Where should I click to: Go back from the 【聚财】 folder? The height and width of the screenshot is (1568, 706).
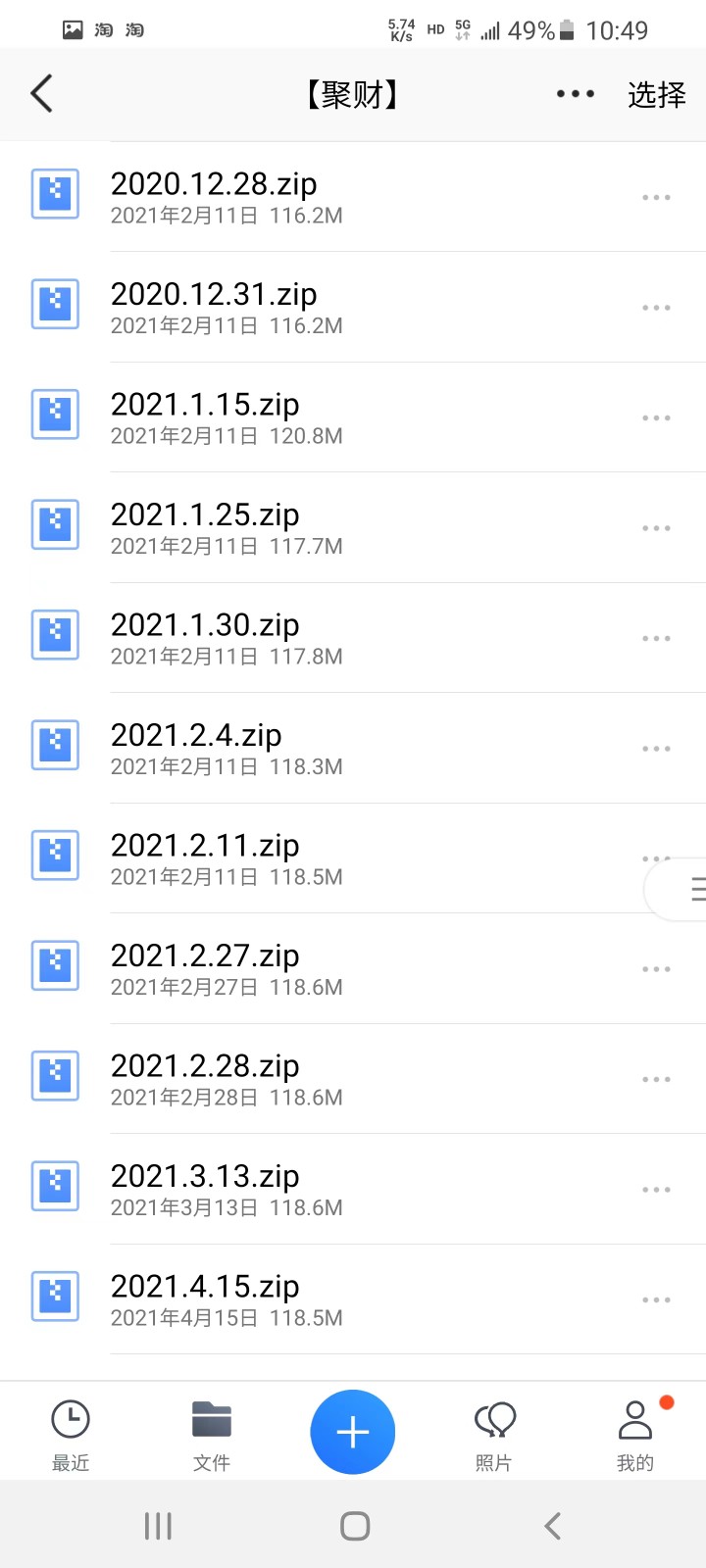[x=41, y=94]
